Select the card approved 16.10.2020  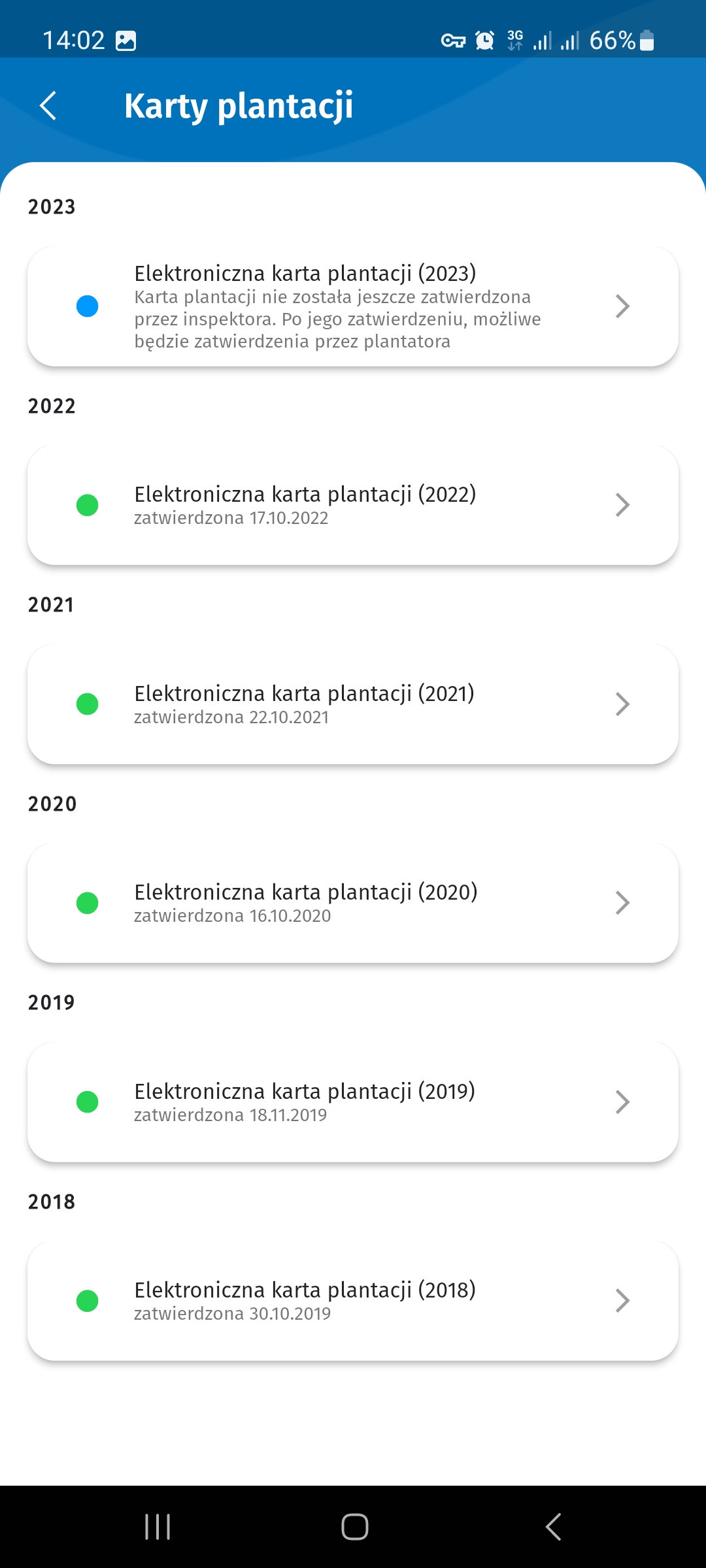[x=353, y=903]
